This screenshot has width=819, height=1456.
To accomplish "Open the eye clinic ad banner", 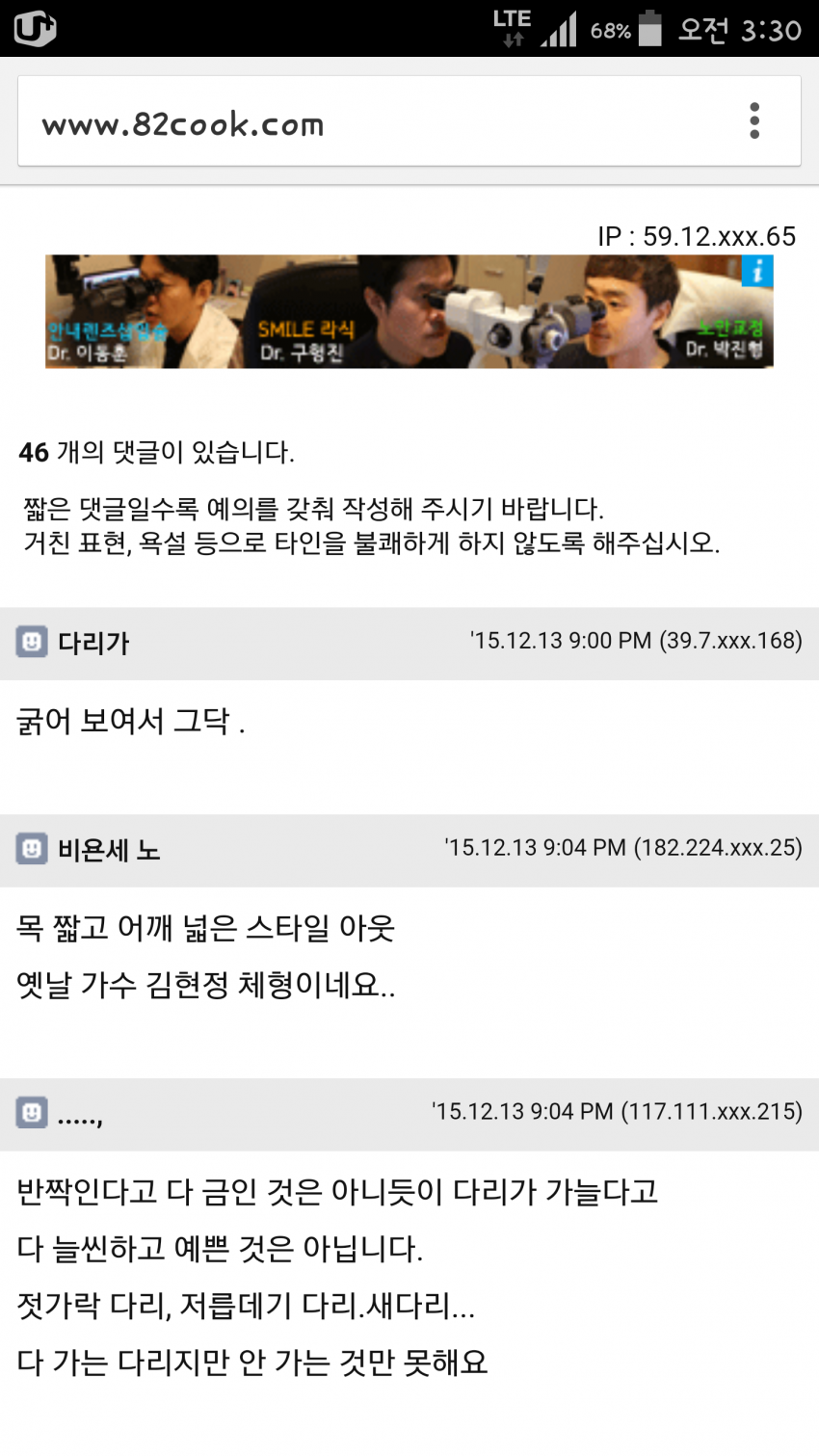I will 409,311.
